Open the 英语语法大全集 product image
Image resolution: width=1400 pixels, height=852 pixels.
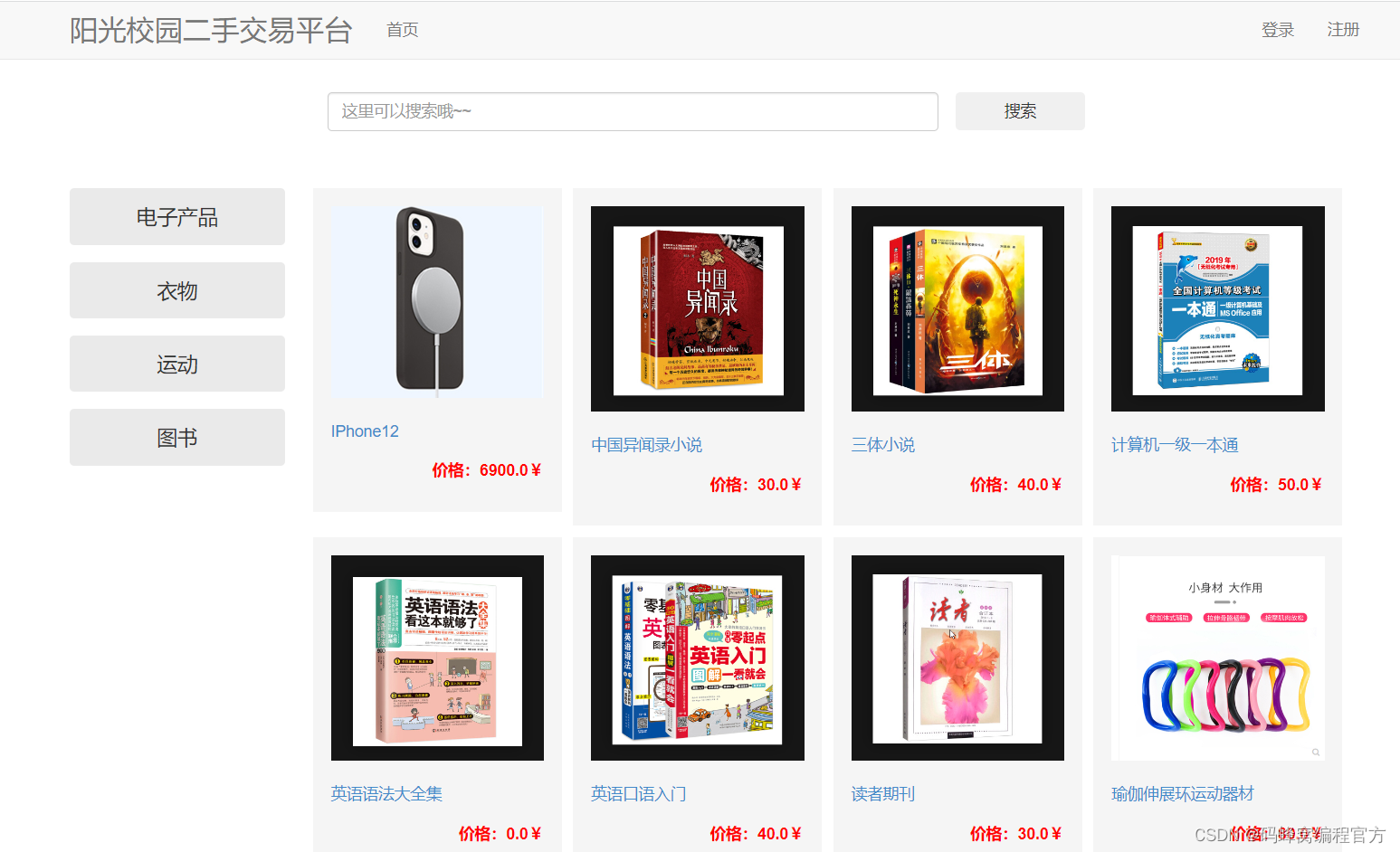[437, 658]
